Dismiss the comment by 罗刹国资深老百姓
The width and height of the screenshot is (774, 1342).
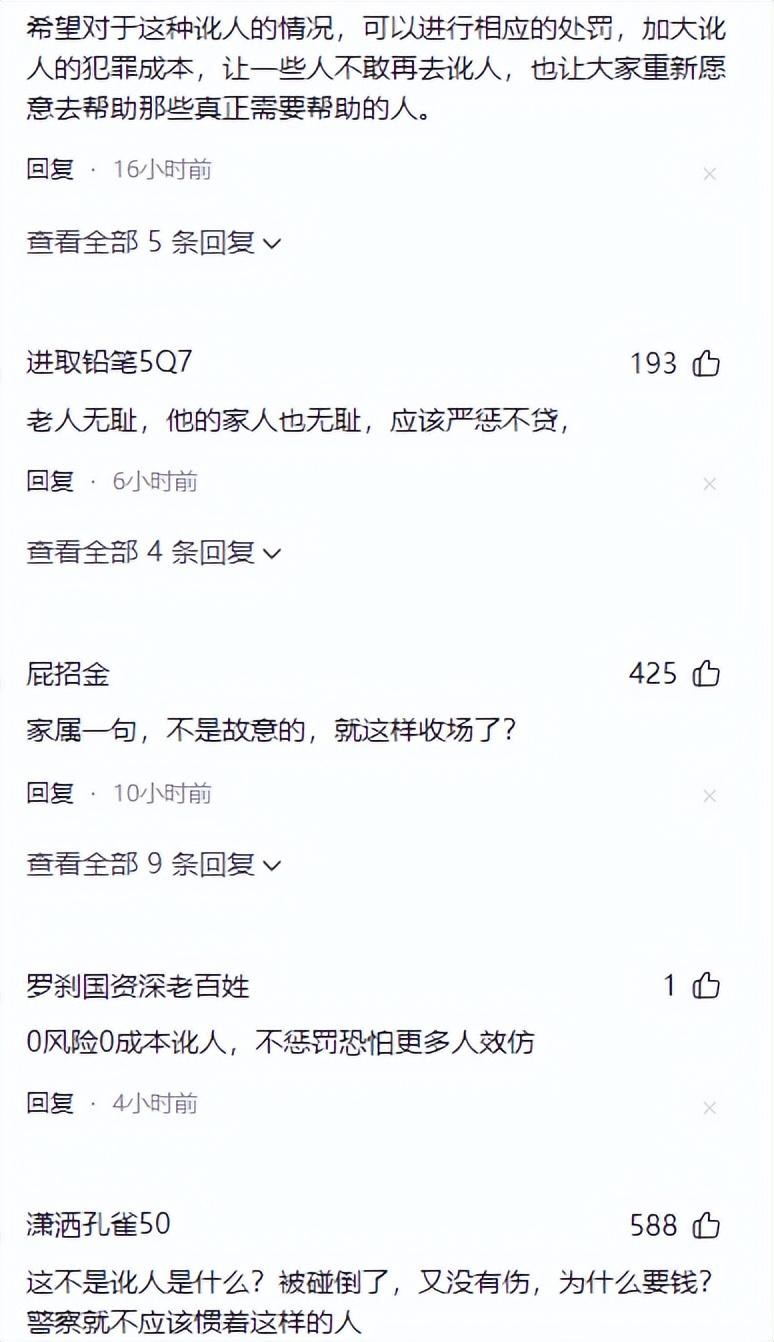[709, 1108]
